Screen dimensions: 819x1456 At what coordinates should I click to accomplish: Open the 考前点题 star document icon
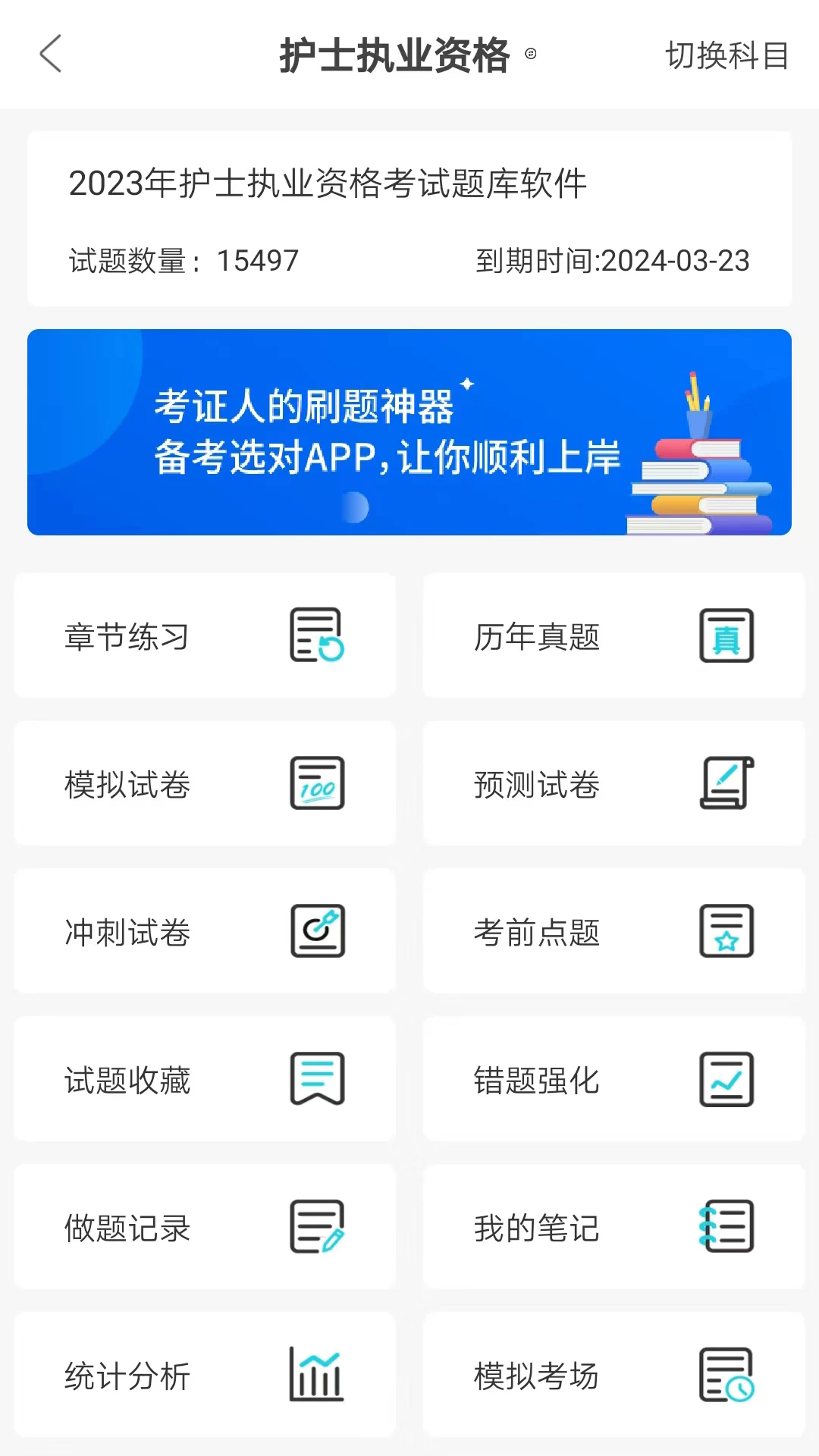[725, 931]
